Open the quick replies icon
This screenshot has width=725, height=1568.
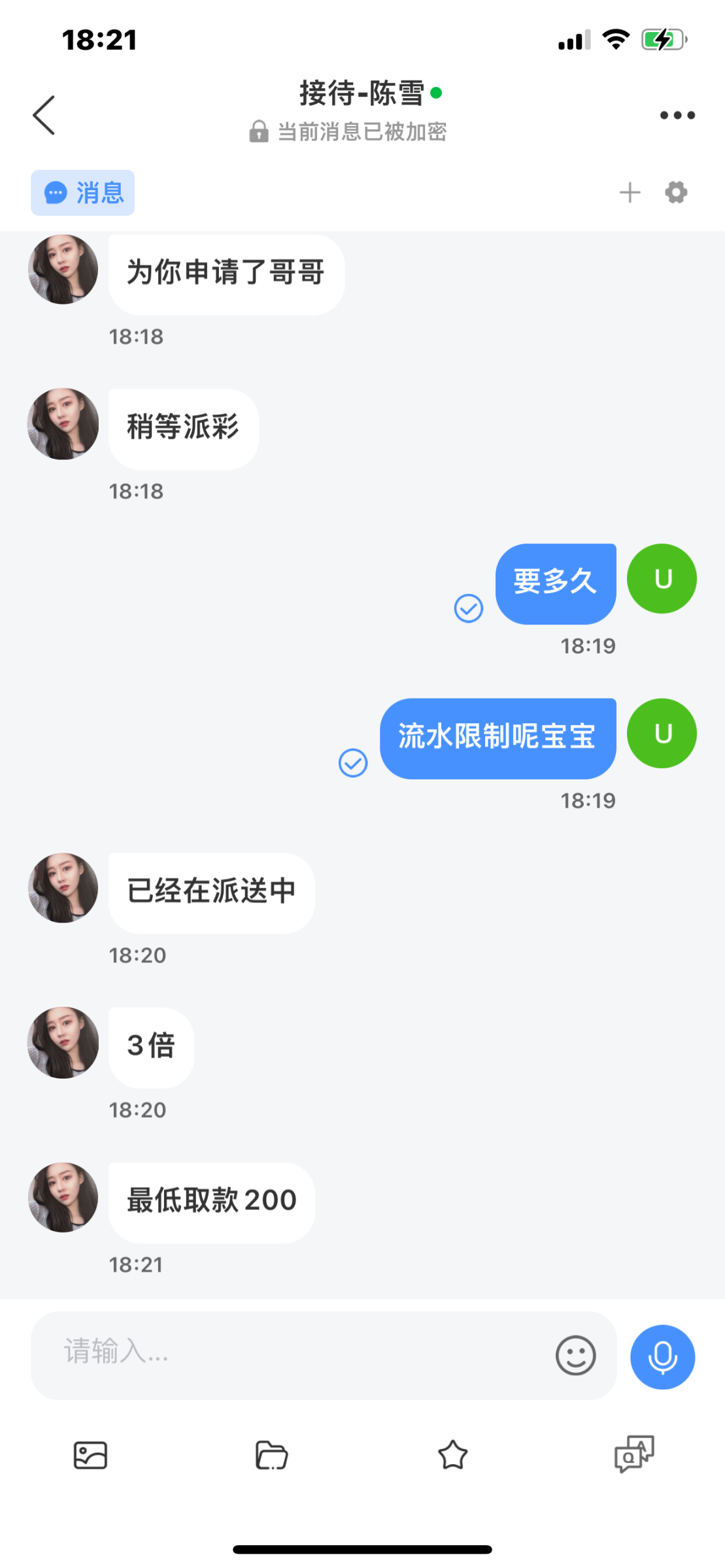click(633, 1454)
